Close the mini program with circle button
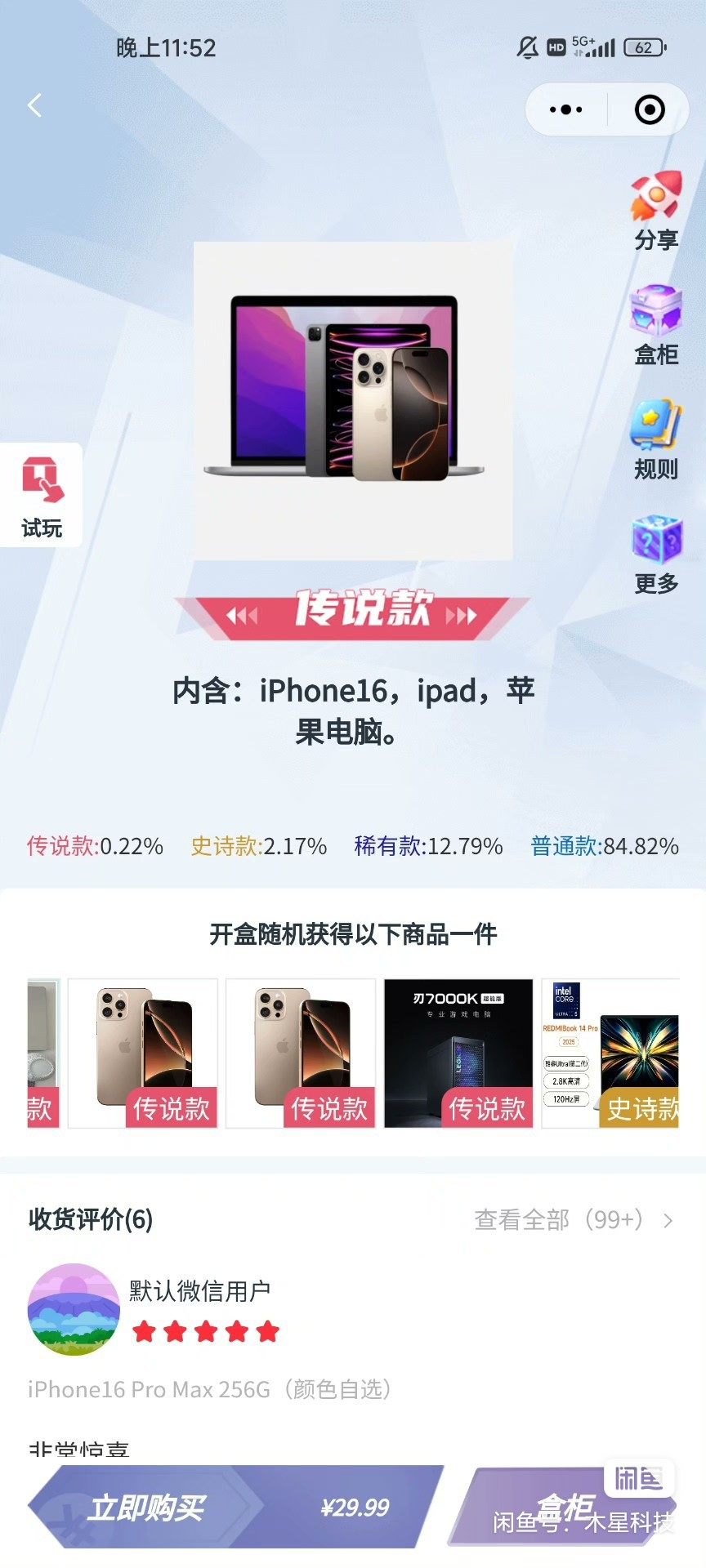 click(x=650, y=109)
